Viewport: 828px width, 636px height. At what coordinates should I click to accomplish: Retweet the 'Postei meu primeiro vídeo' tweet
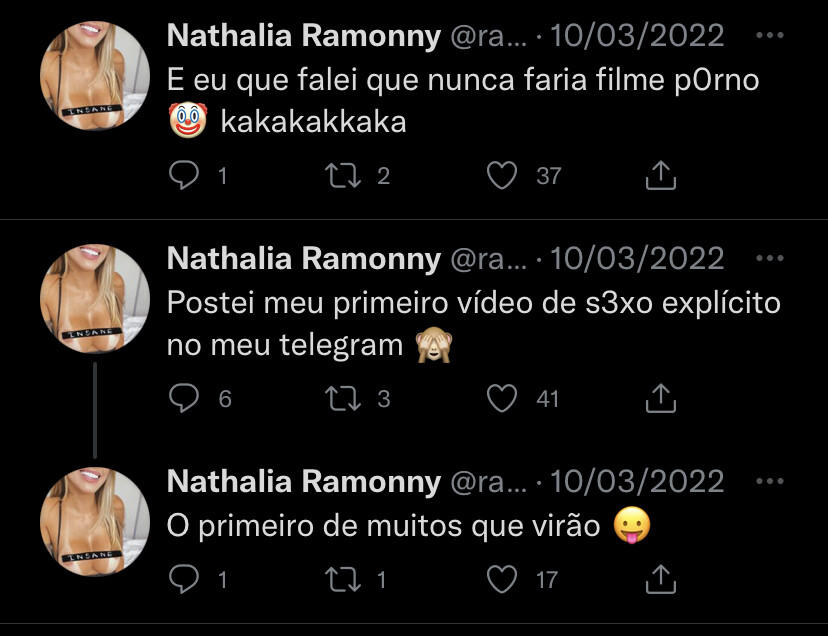click(x=343, y=399)
